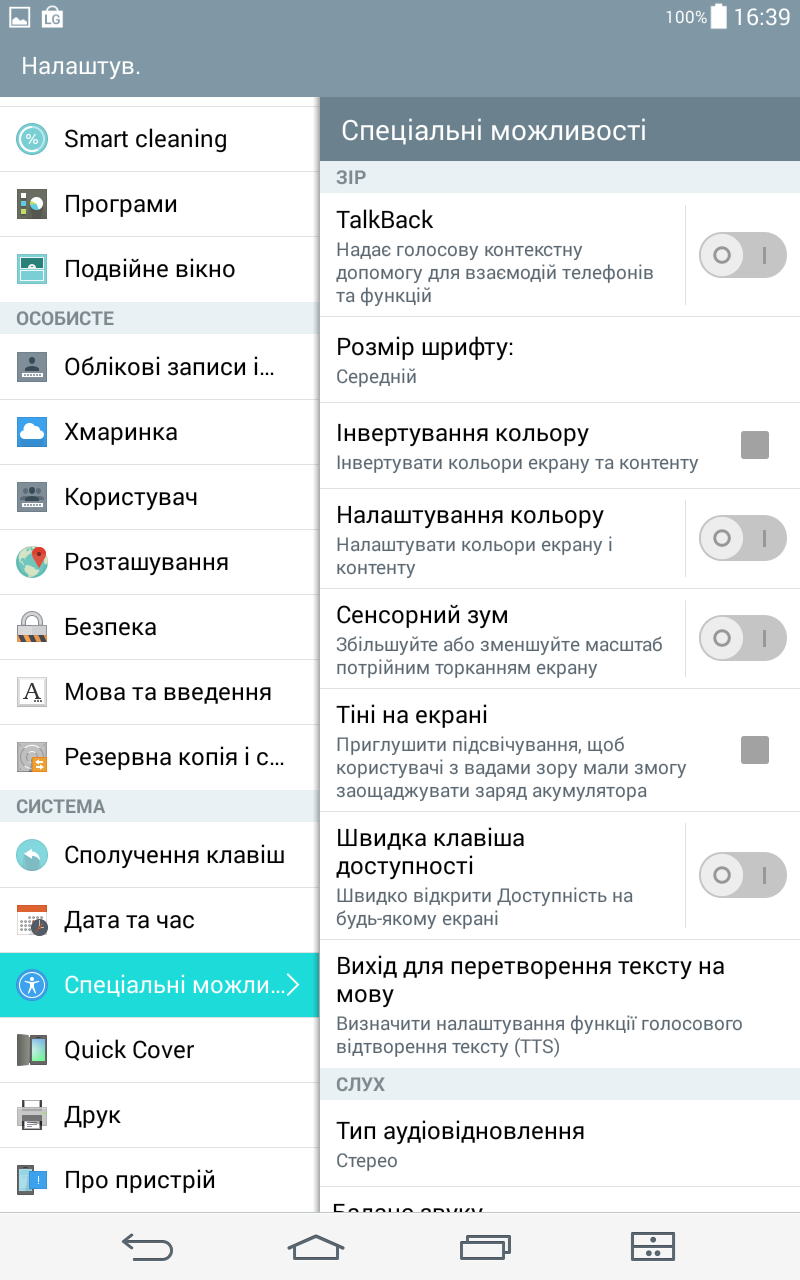Open Вихід для перетворення тексту на мову

coord(560,1004)
